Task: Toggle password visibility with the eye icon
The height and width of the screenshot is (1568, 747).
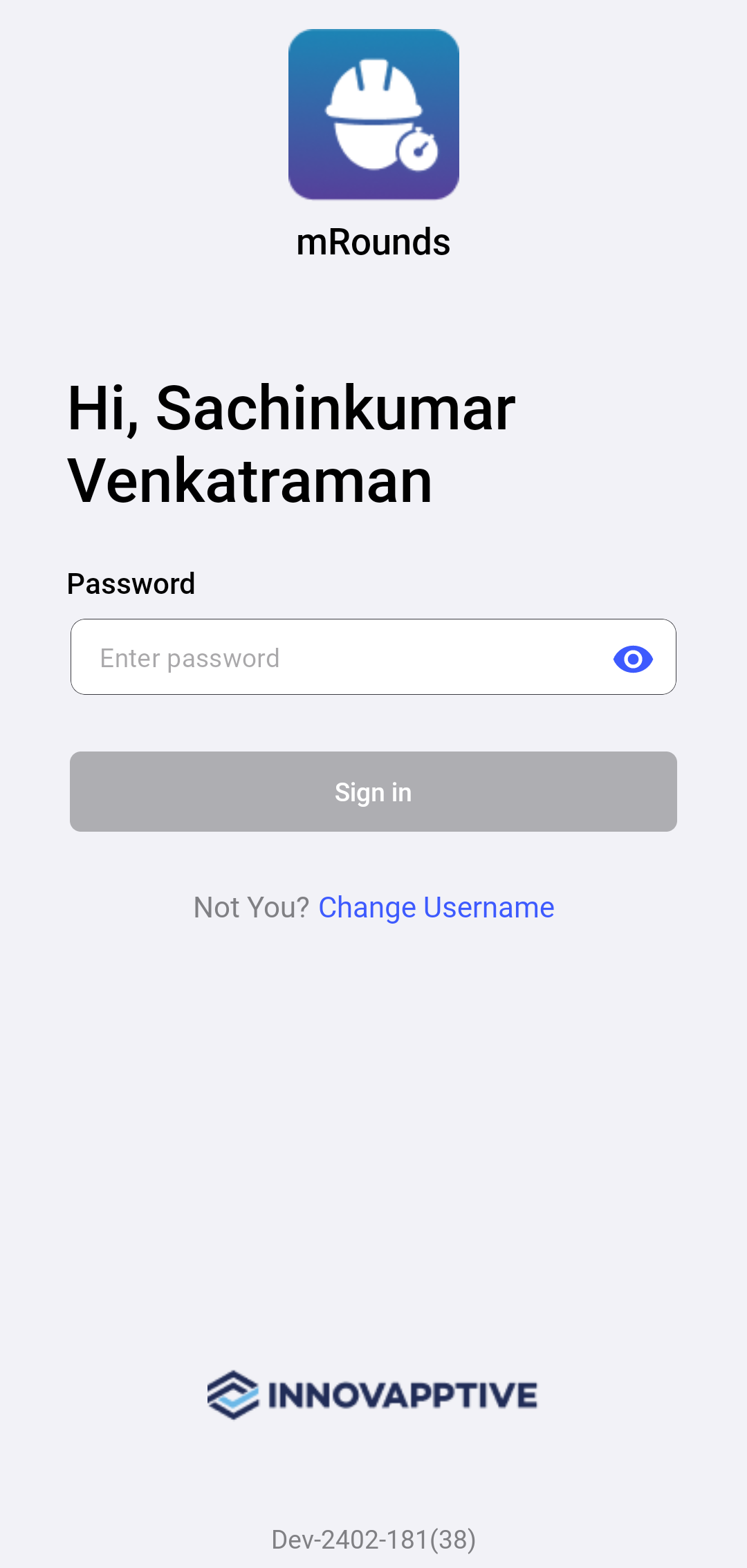Action: [633, 659]
